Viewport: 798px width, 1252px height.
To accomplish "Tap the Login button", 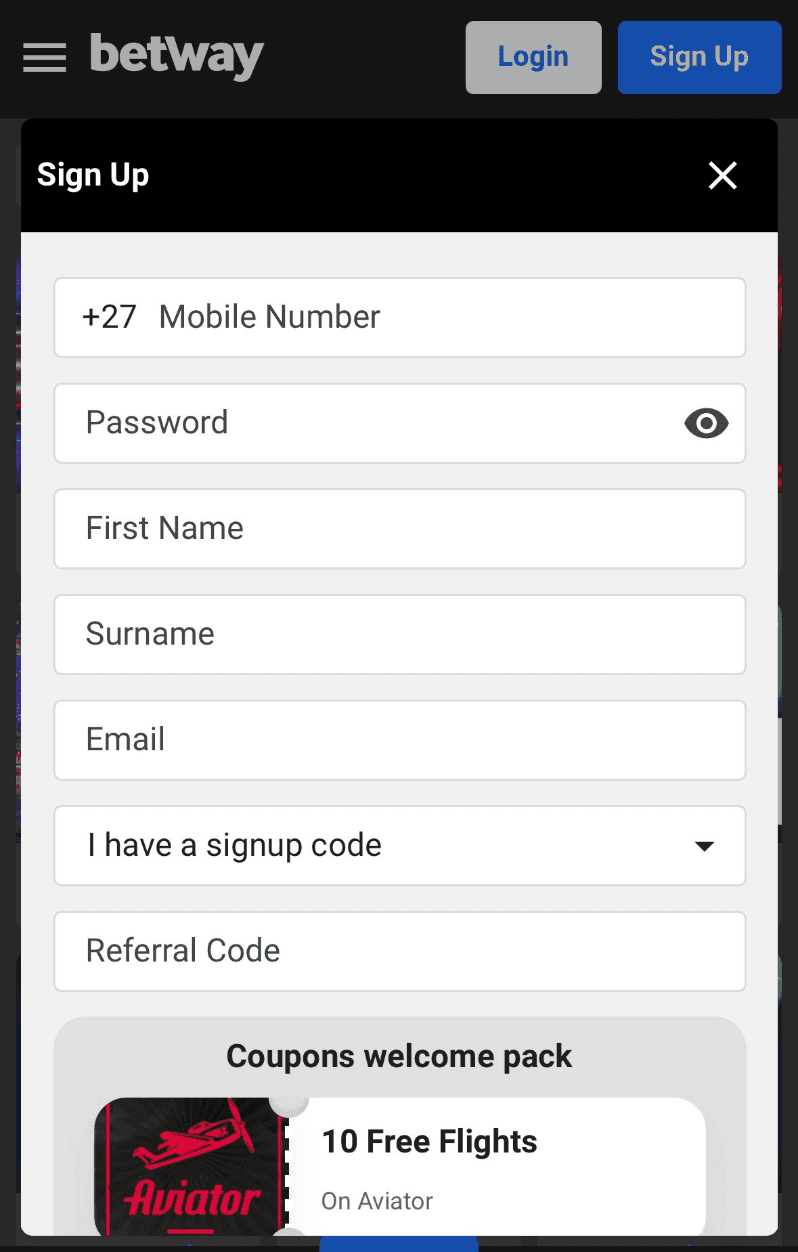I will click(533, 57).
